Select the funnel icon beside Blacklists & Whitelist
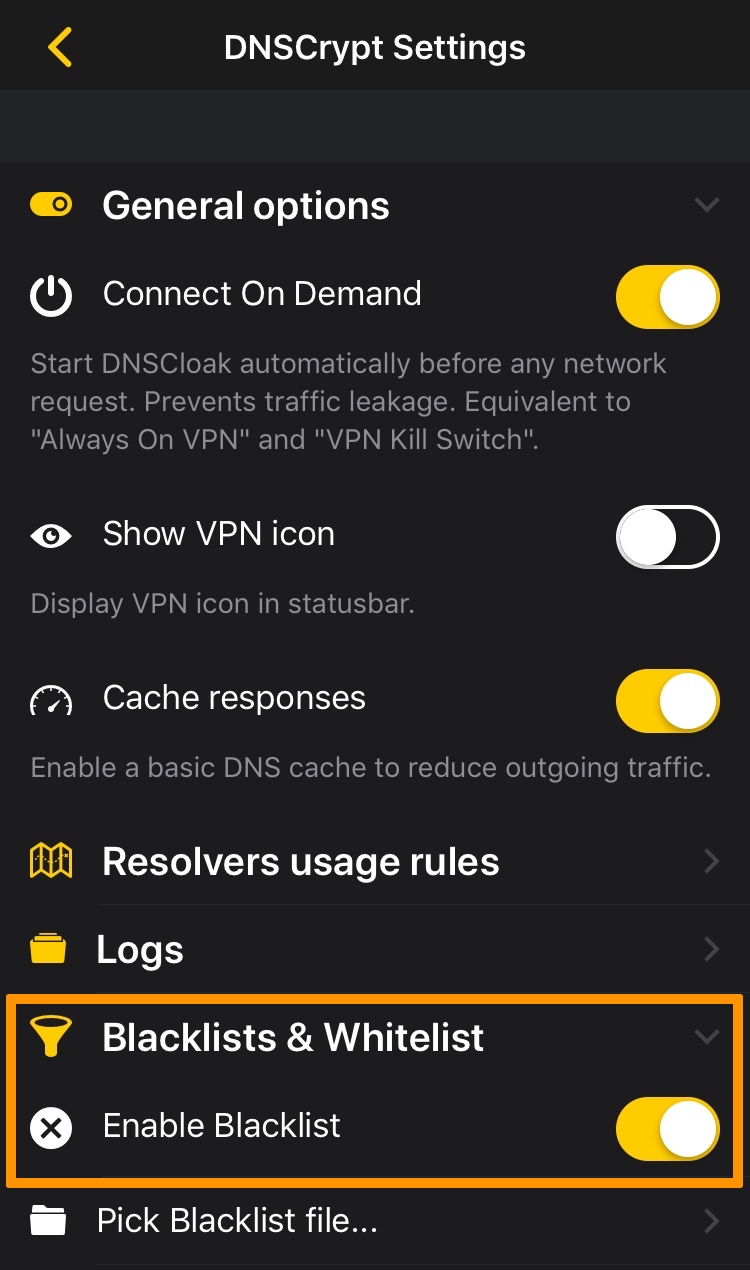Image resolution: width=750 pixels, height=1270 pixels. [x=51, y=1037]
